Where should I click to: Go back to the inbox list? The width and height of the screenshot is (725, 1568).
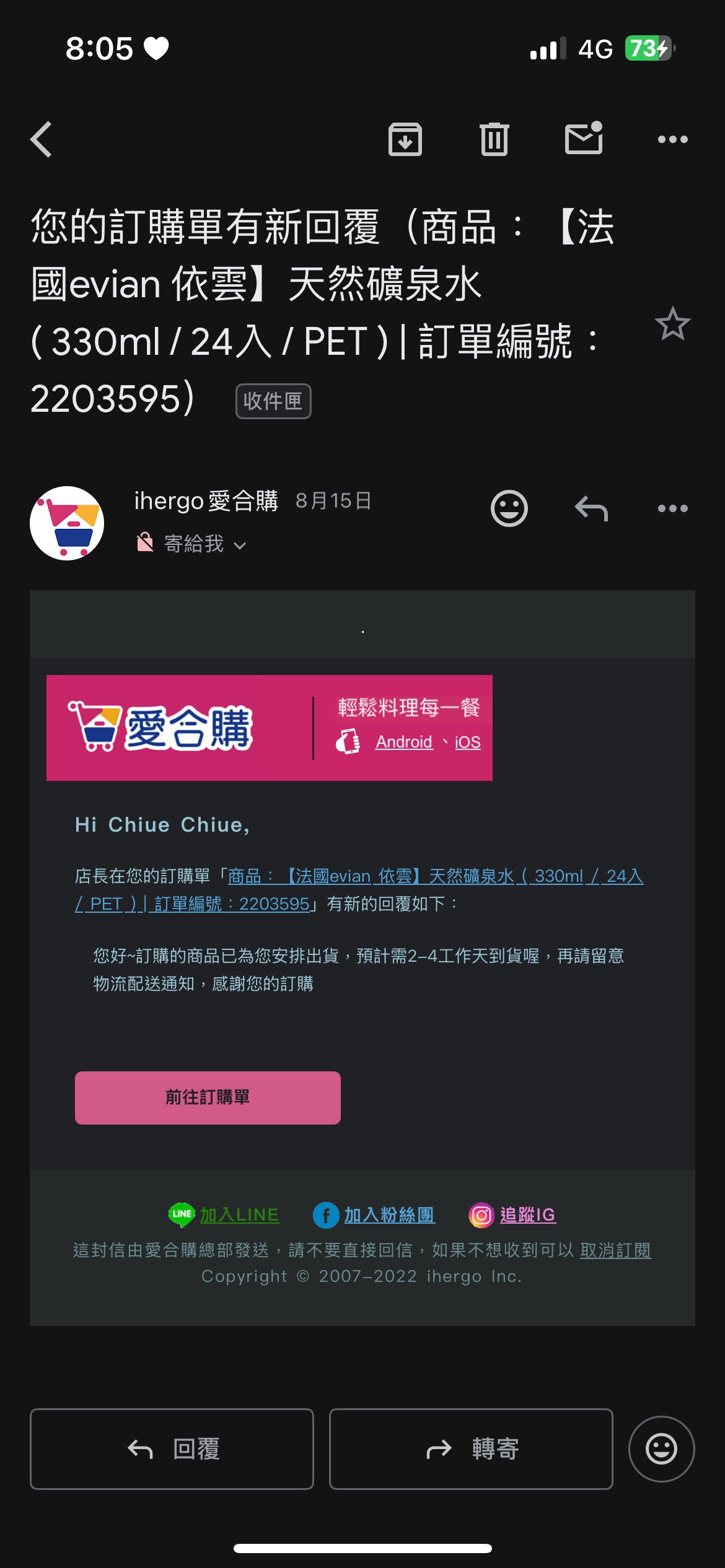(x=42, y=139)
